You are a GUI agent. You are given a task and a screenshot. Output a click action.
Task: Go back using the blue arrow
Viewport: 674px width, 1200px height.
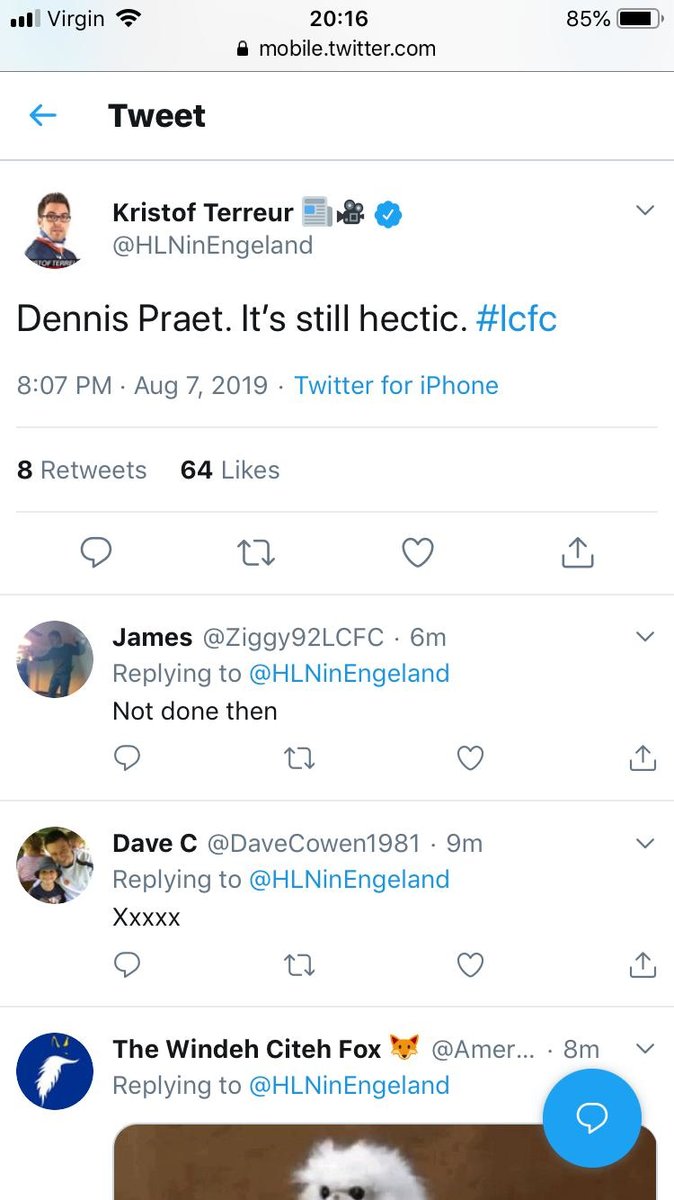point(42,116)
